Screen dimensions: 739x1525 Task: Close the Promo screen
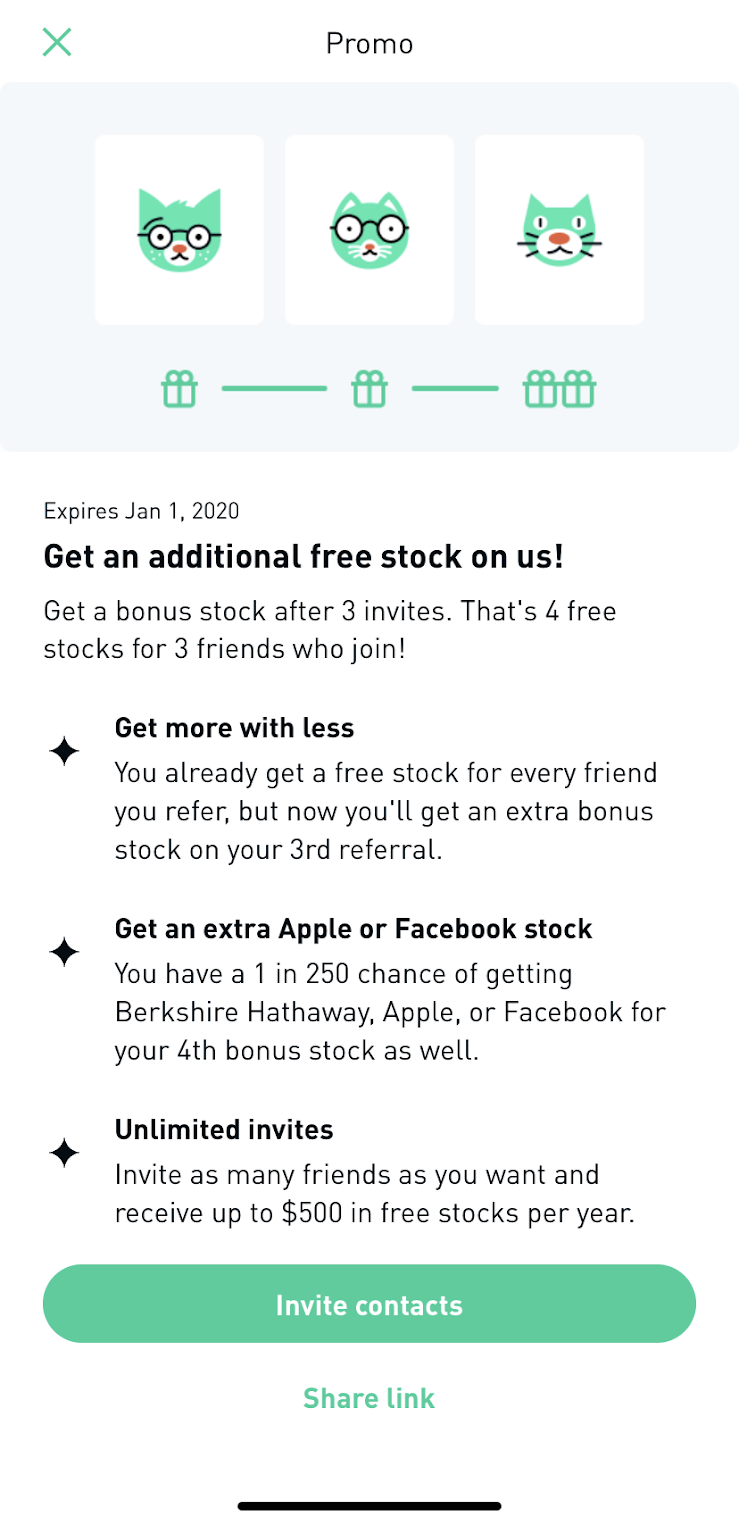click(57, 42)
